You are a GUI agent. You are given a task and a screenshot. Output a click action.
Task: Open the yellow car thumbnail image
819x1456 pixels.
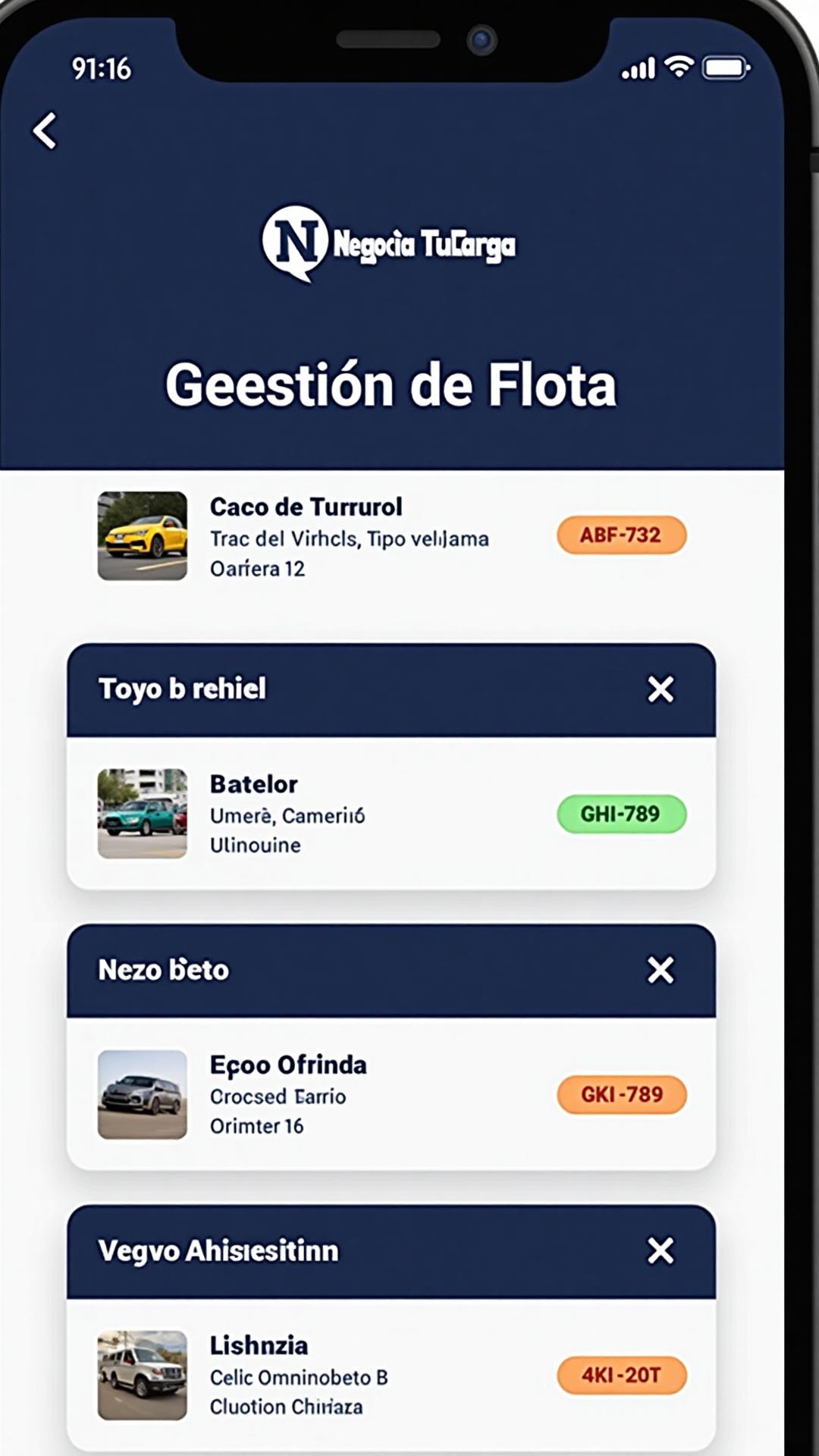pos(142,535)
